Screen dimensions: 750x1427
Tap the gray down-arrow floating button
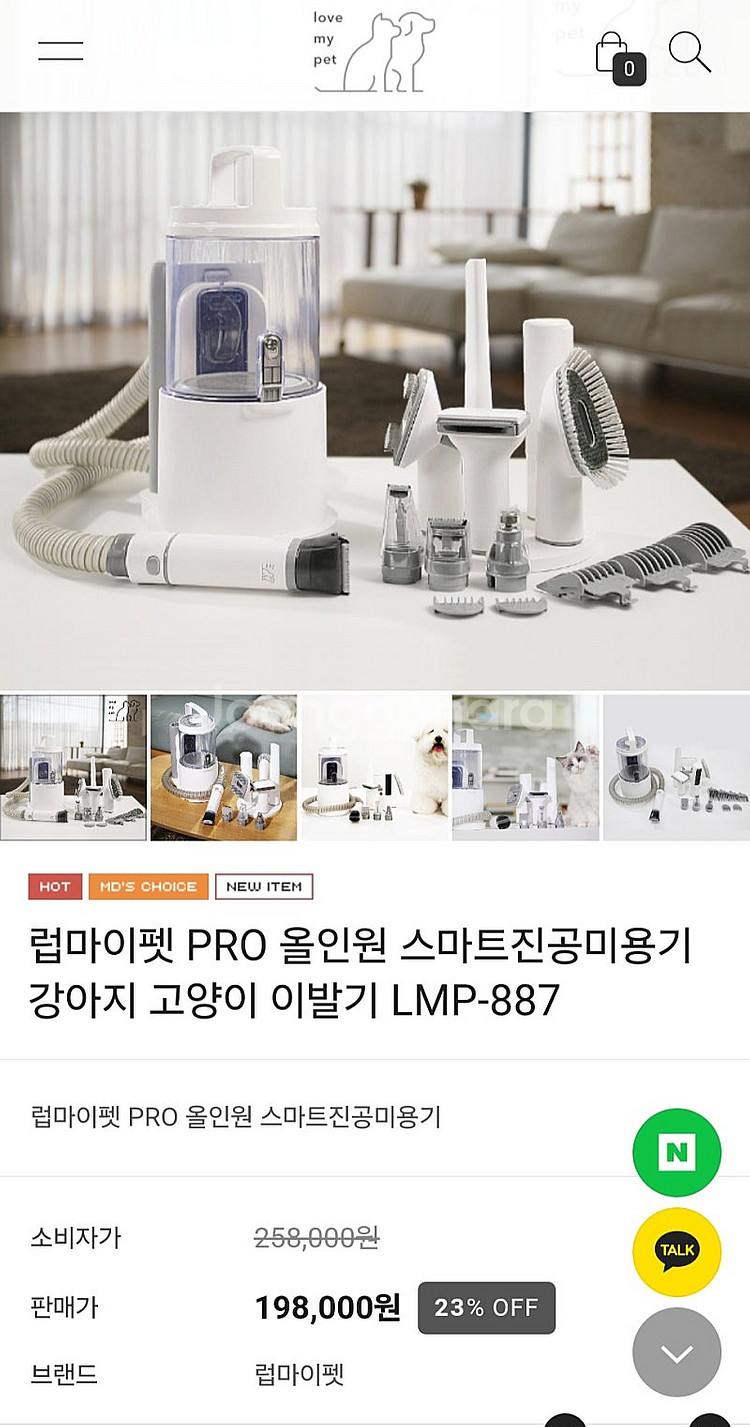[x=677, y=1353]
